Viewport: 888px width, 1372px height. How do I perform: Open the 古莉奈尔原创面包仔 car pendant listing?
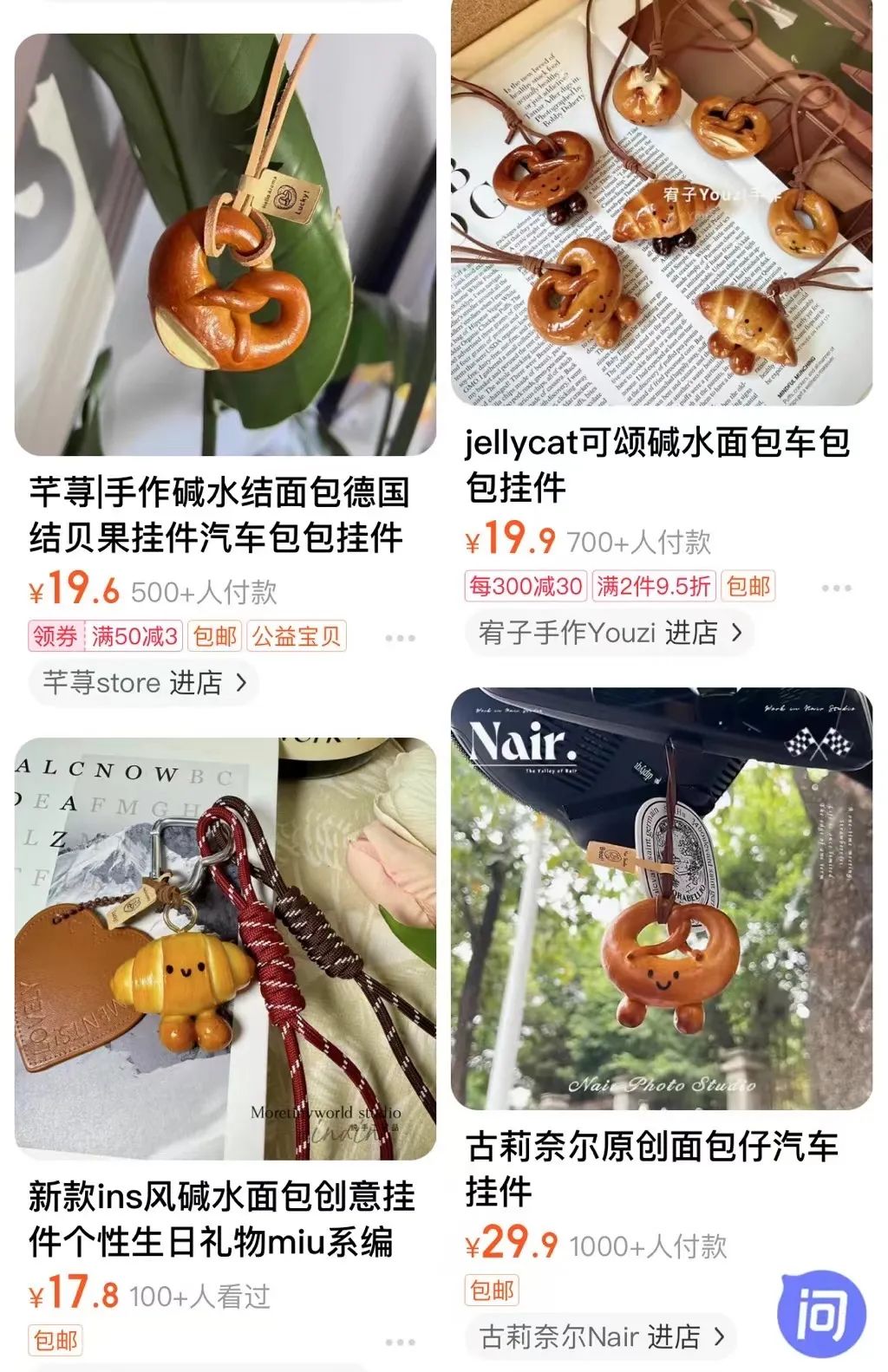click(661, 898)
